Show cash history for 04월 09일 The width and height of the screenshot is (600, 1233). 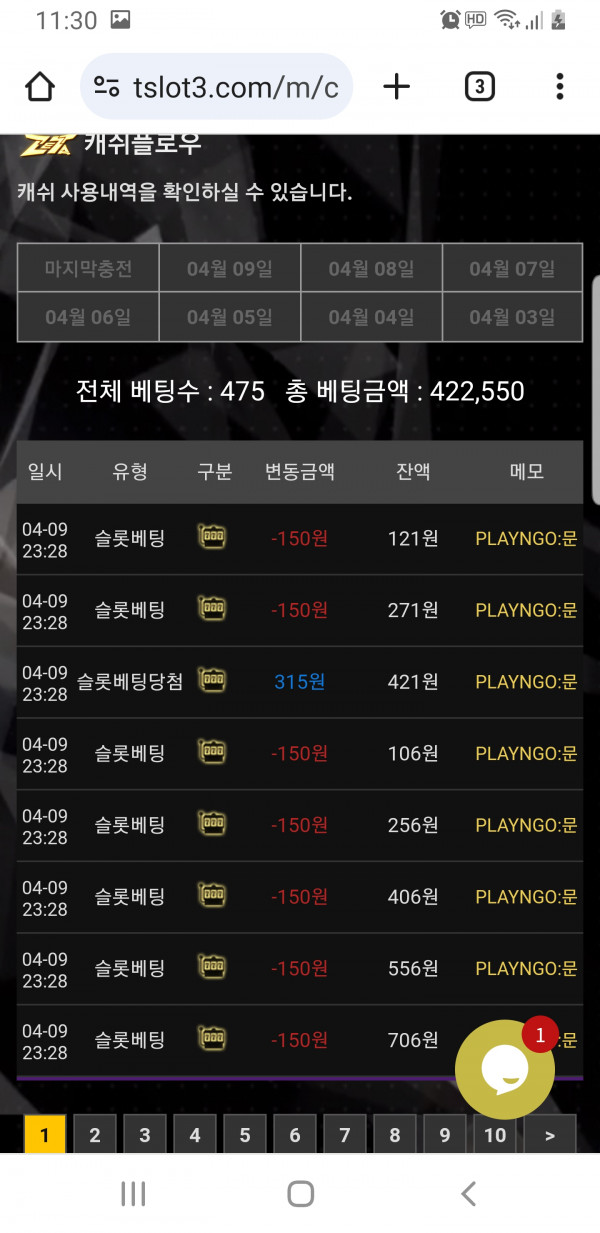point(230,268)
